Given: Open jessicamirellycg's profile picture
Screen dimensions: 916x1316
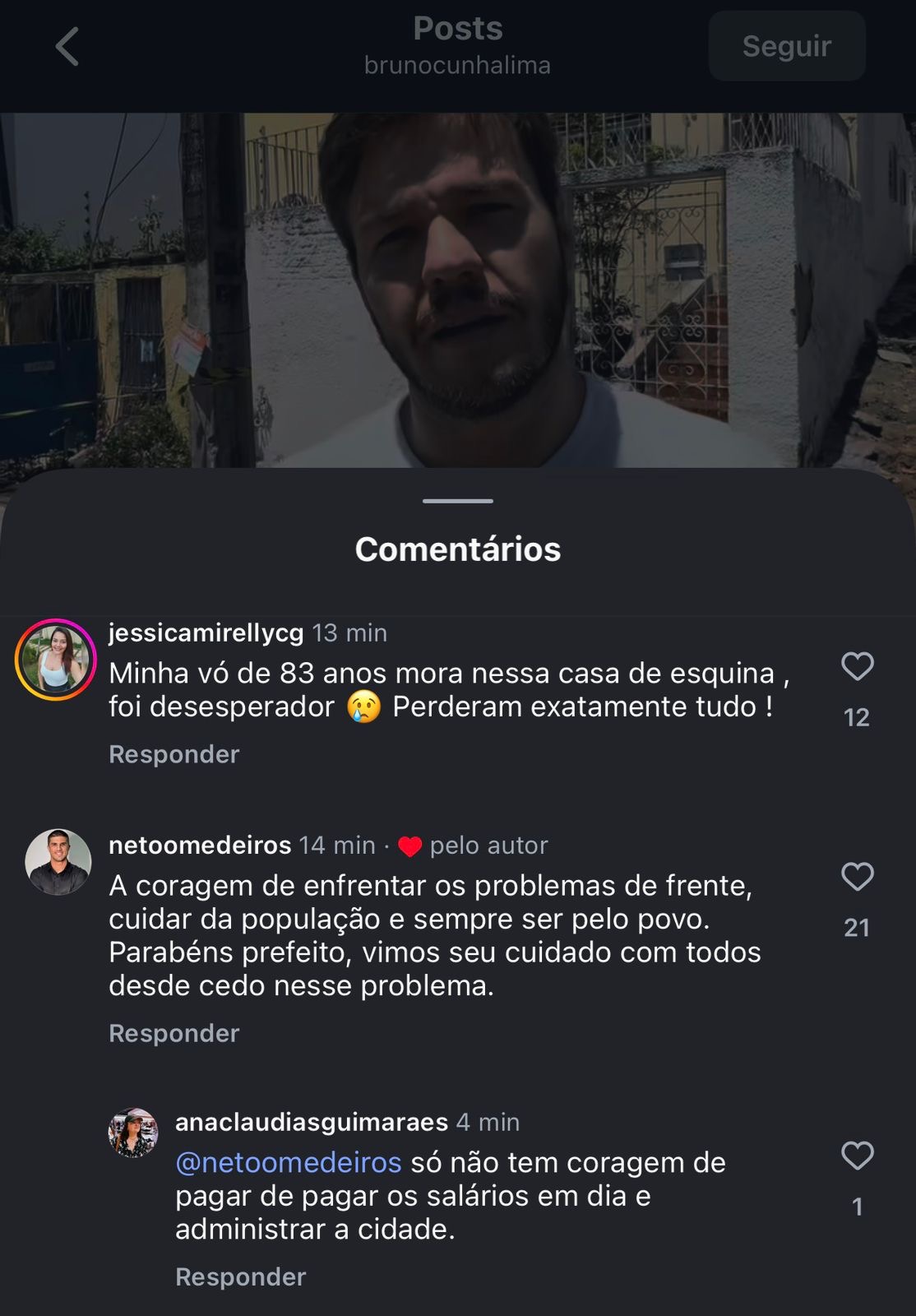Looking at the screenshot, I should pyautogui.click(x=56, y=660).
